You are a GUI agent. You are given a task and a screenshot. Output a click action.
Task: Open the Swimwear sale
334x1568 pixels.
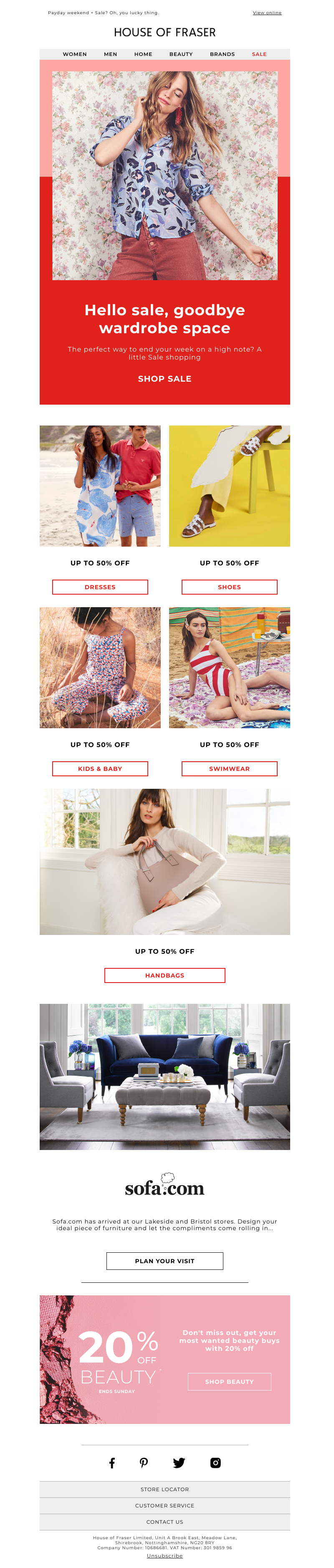[229, 769]
